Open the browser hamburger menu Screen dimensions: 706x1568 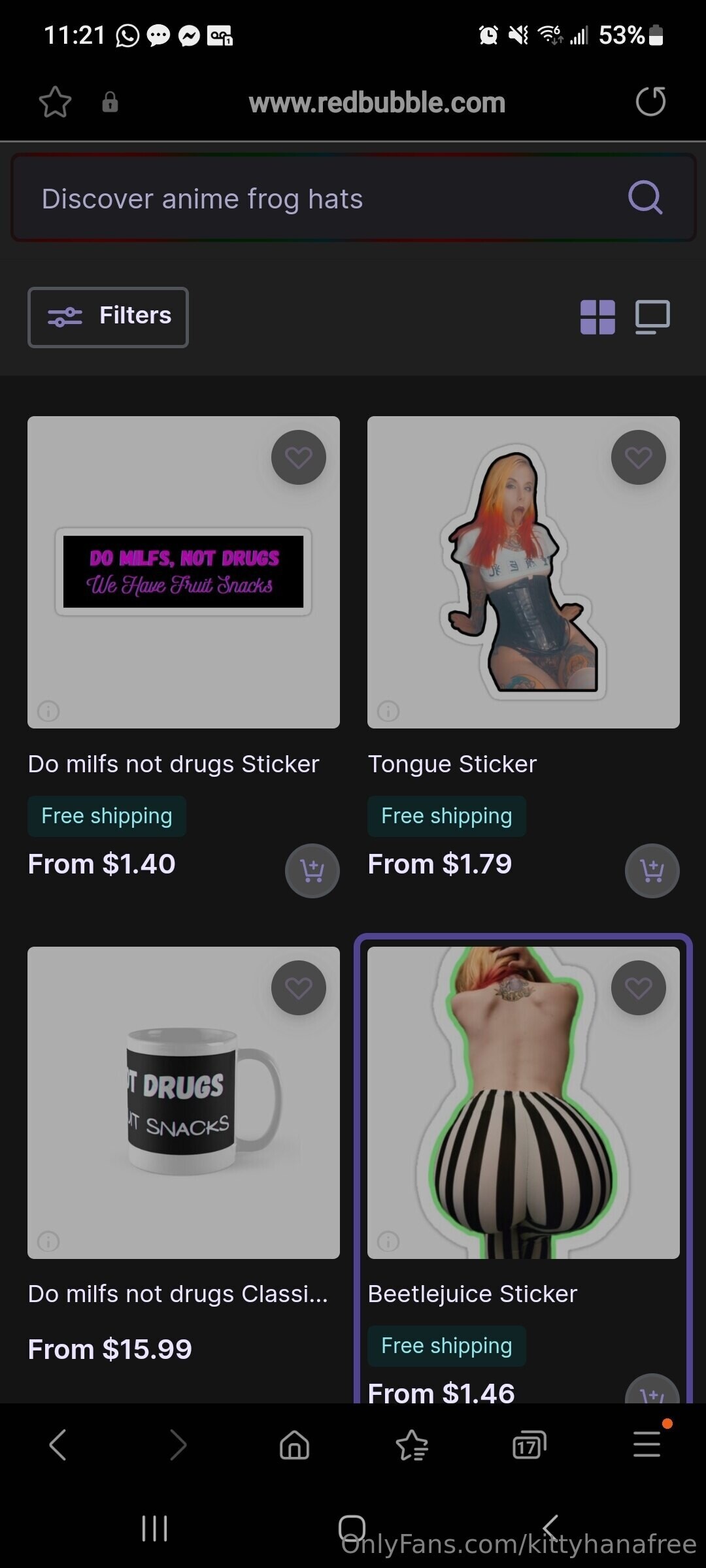click(647, 1445)
